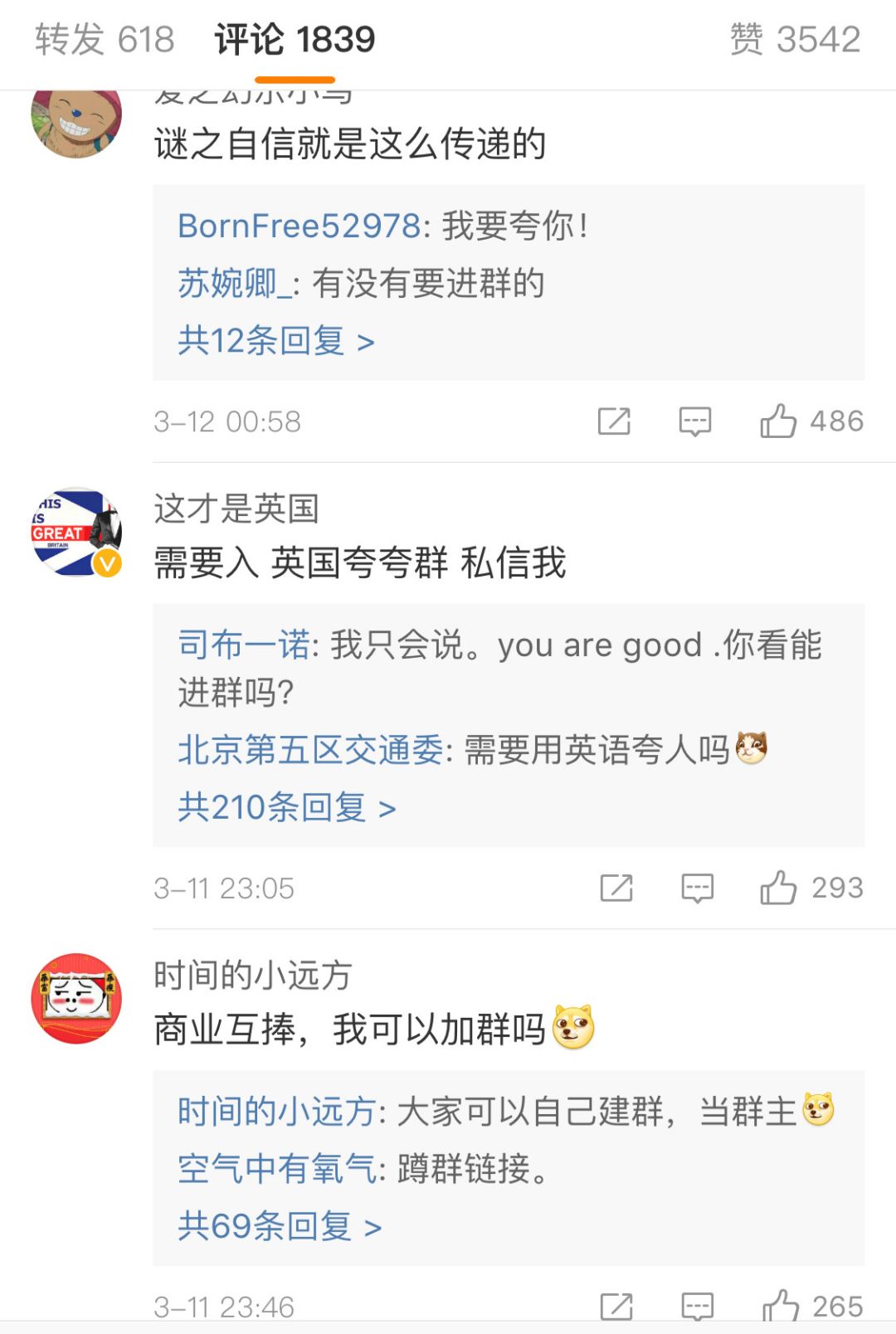Click the username 司布一诺 in blue
The image size is (896, 1334).
click(x=244, y=645)
